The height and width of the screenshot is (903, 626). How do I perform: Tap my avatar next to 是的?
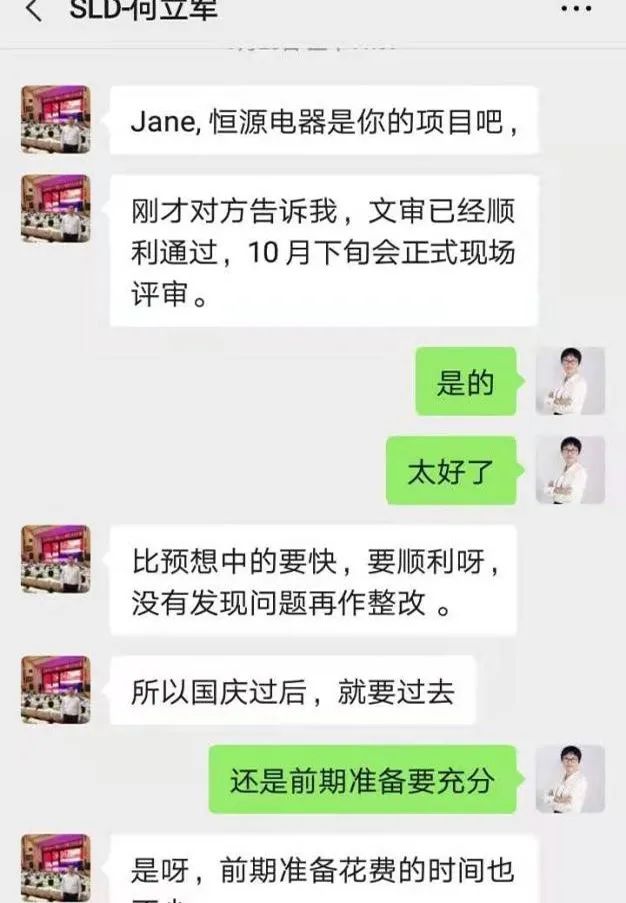click(570, 381)
